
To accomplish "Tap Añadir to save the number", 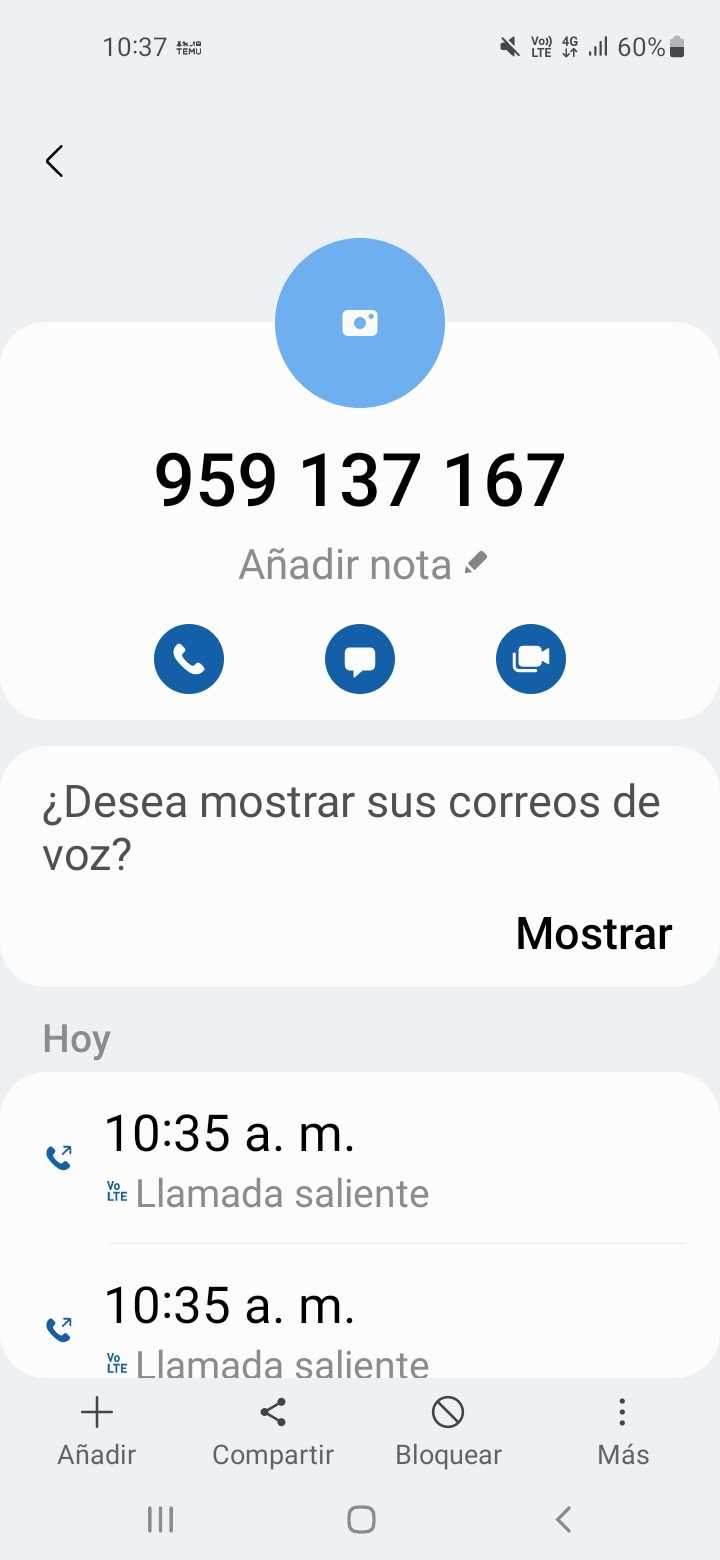I will click(x=97, y=1430).
